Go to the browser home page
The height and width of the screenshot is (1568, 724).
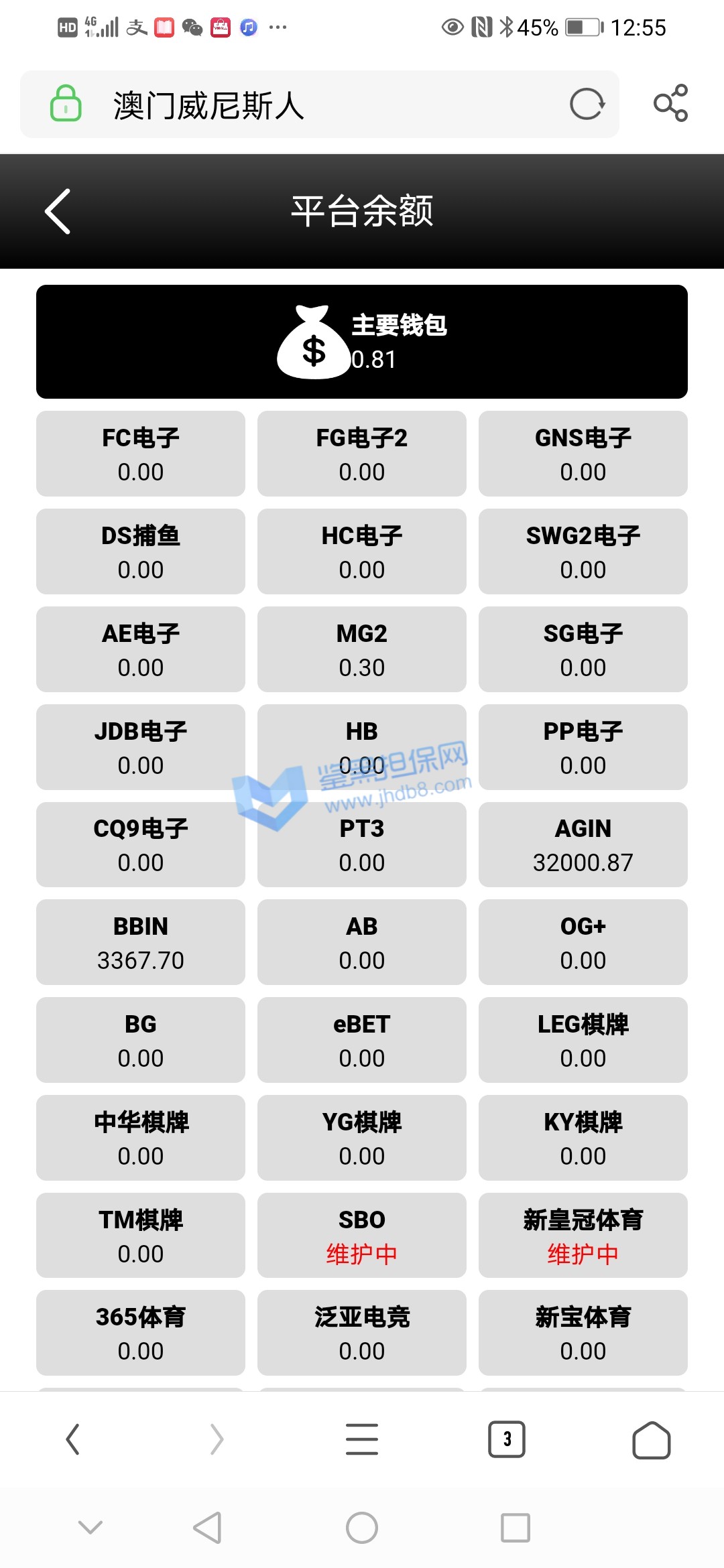point(651,1439)
